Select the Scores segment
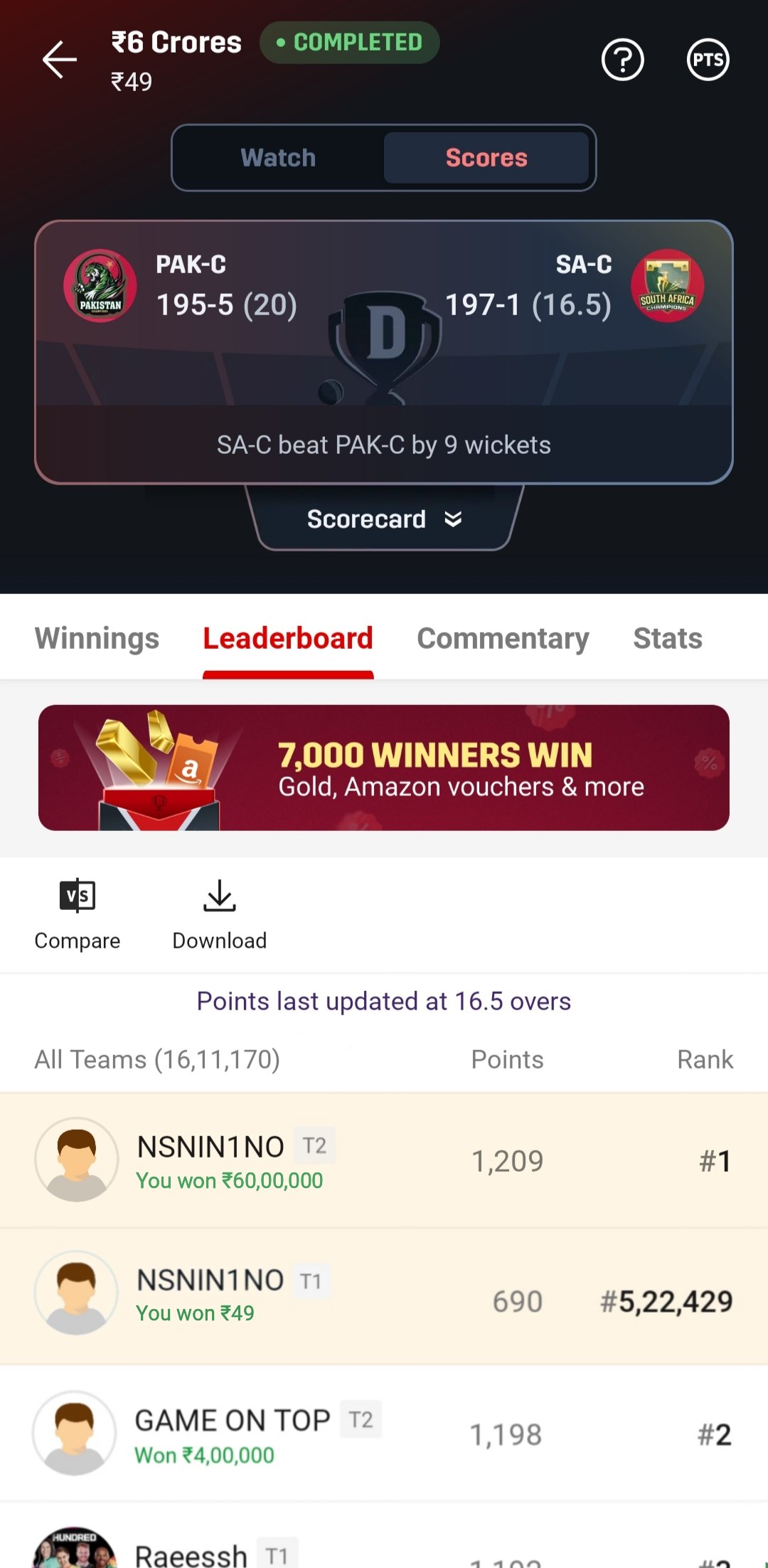This screenshot has height=1568, width=768. pyautogui.click(x=486, y=158)
